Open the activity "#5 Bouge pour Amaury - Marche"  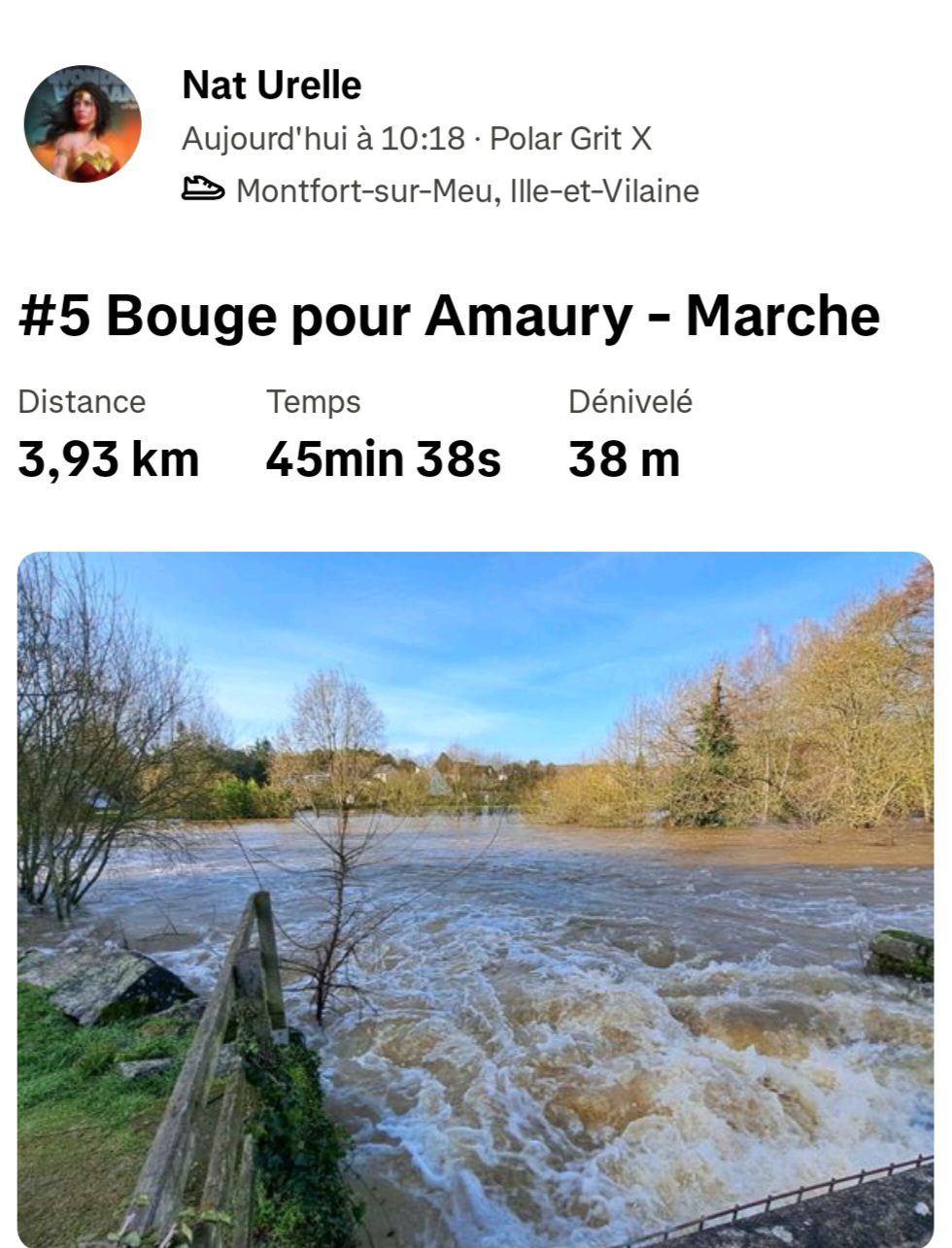[449, 317]
